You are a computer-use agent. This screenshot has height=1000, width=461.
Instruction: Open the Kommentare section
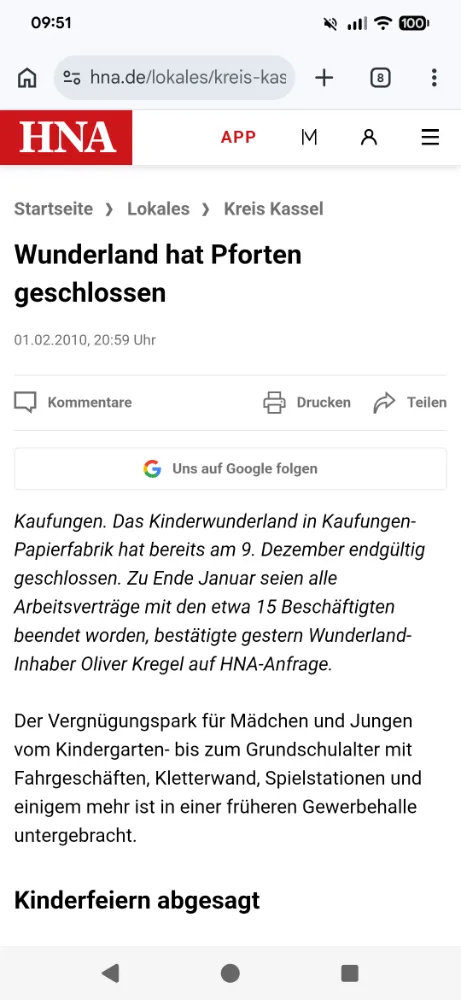click(x=73, y=402)
